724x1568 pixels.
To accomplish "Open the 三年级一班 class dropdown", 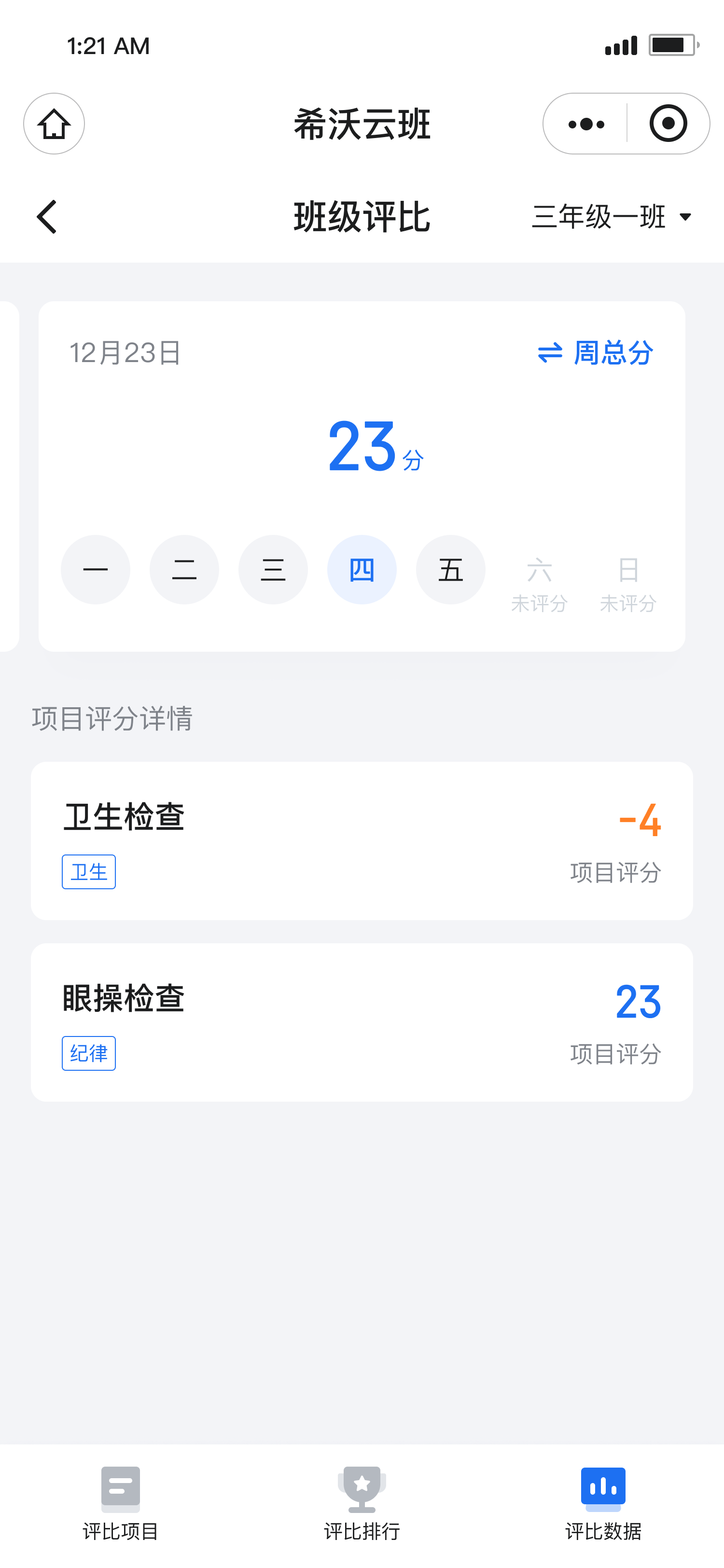I will (x=612, y=217).
